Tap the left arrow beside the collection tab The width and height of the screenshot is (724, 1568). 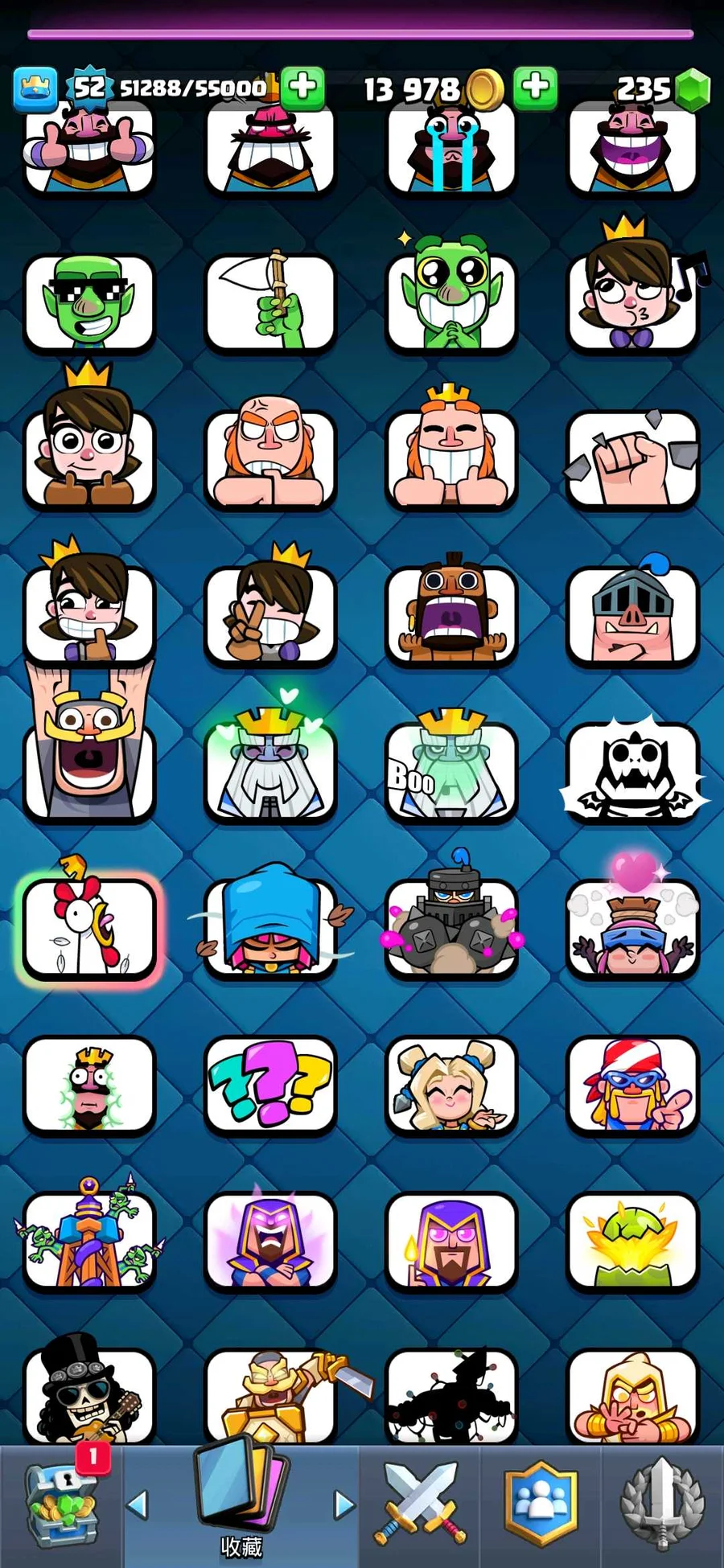(138, 1504)
